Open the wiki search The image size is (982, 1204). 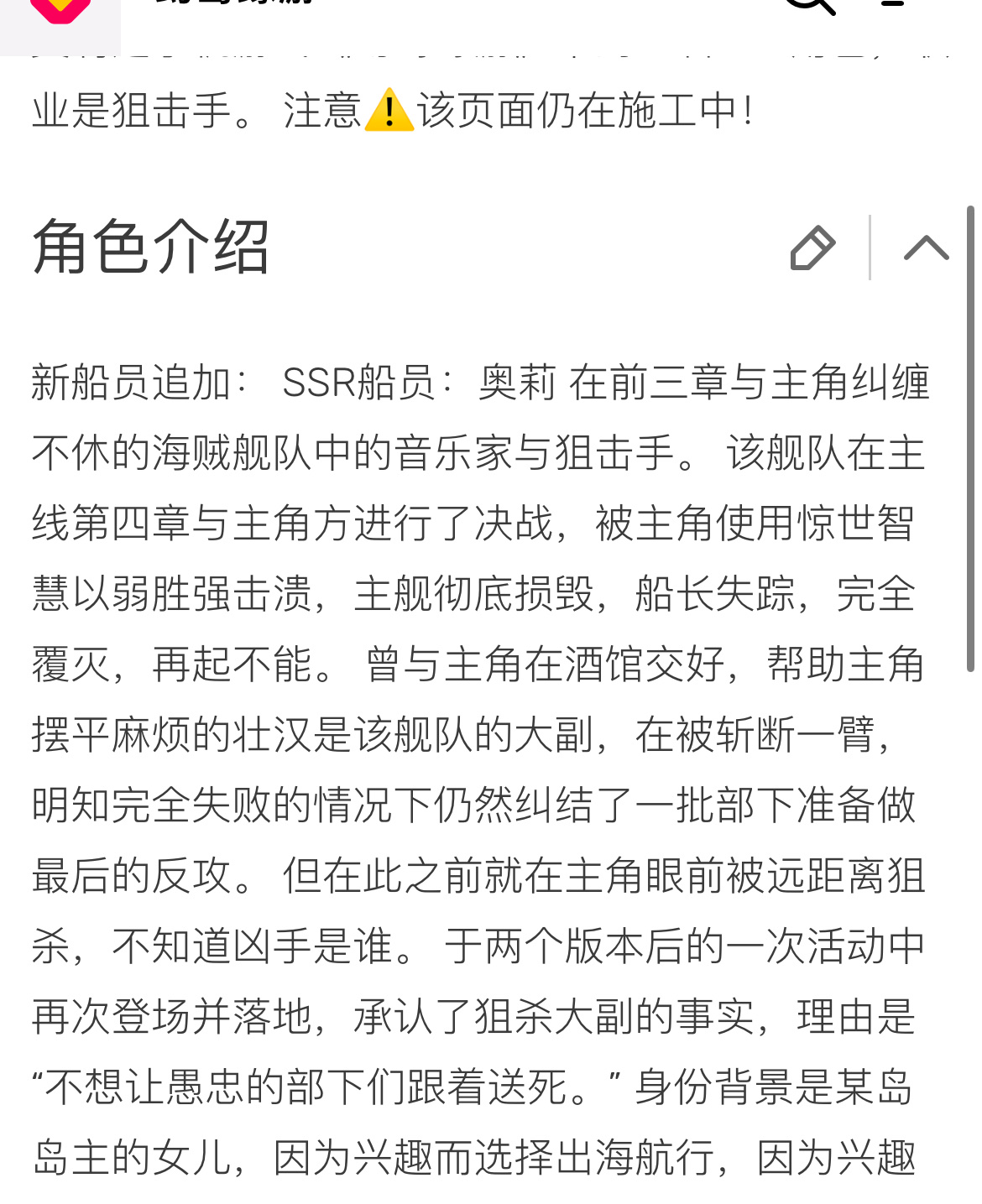pos(809,7)
